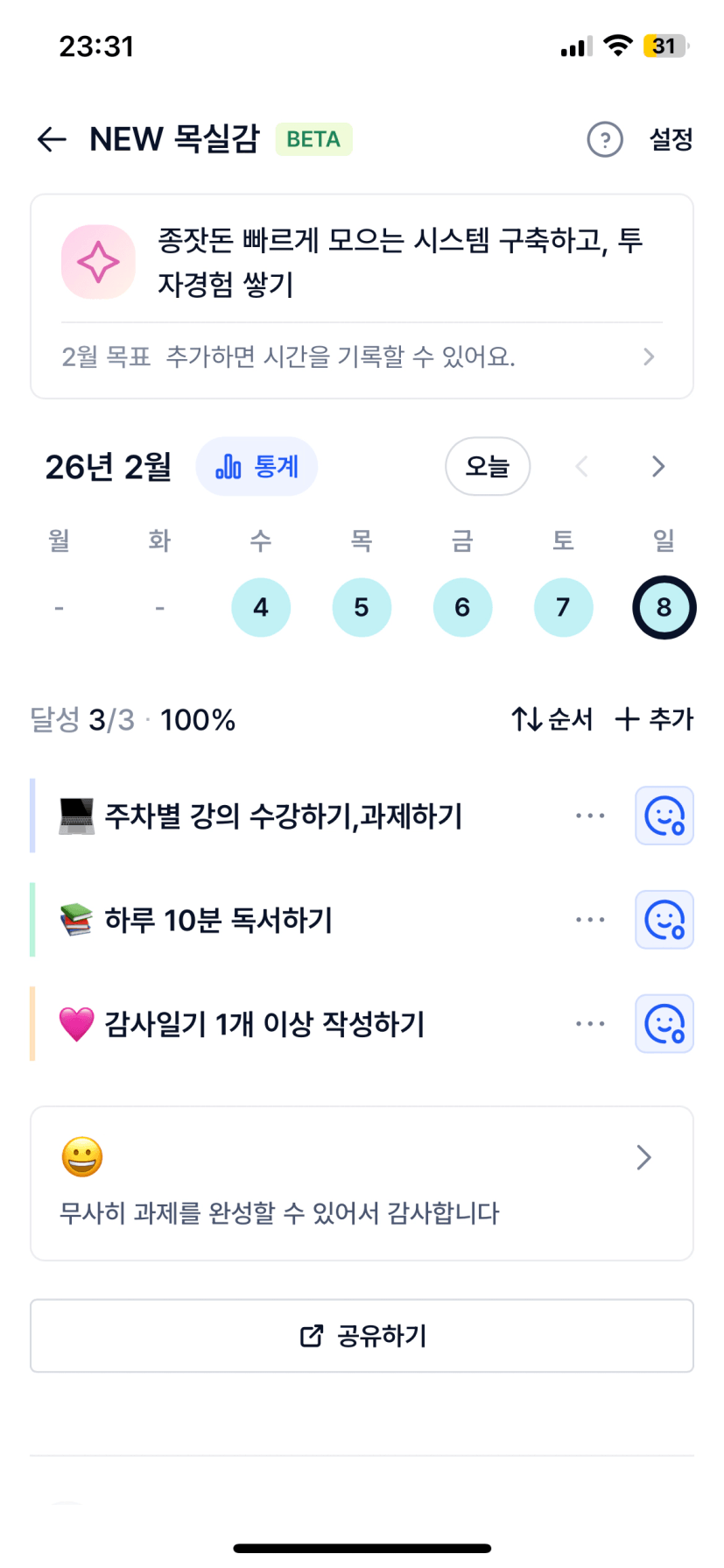Add a new habit with 추가
724x1568 pixels.
coord(654,719)
